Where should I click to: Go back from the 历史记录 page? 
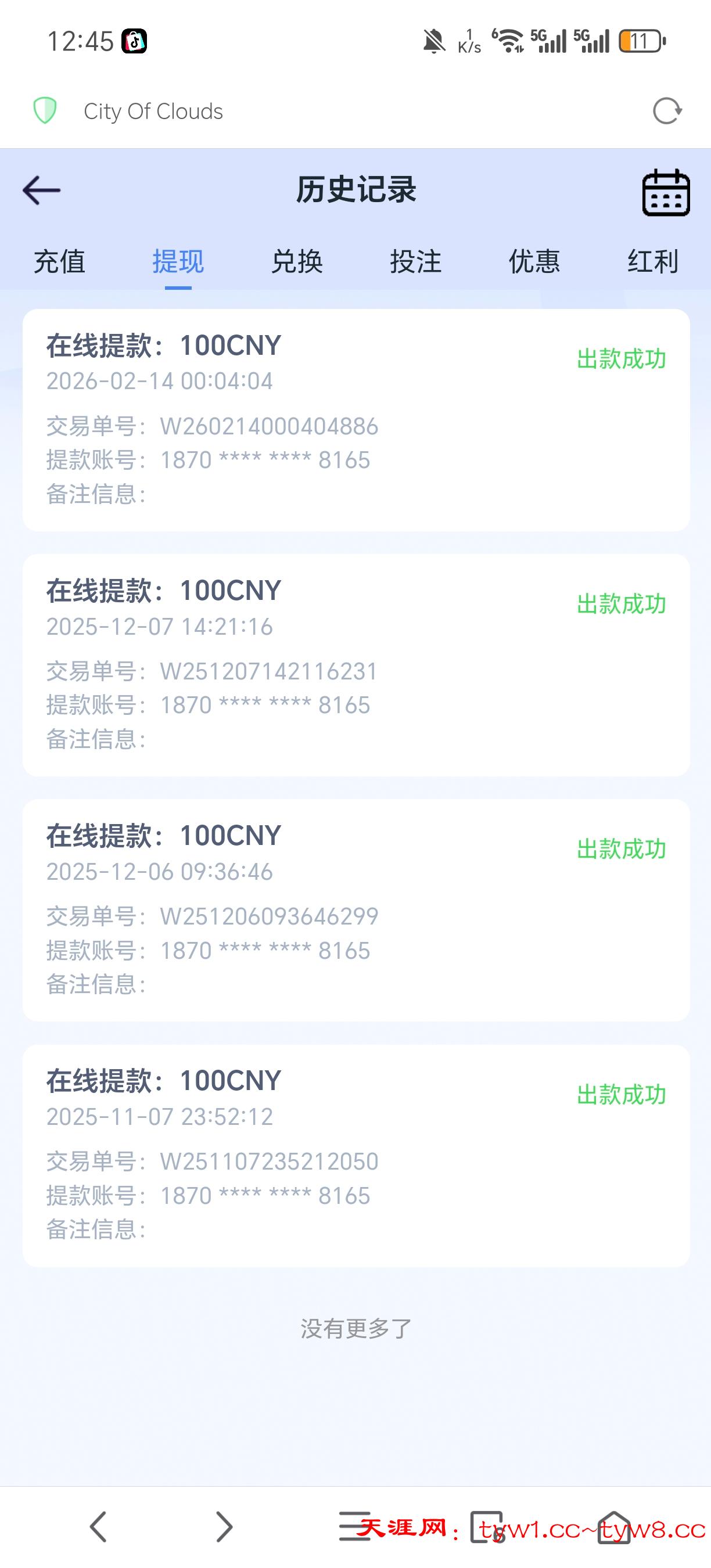[x=41, y=190]
